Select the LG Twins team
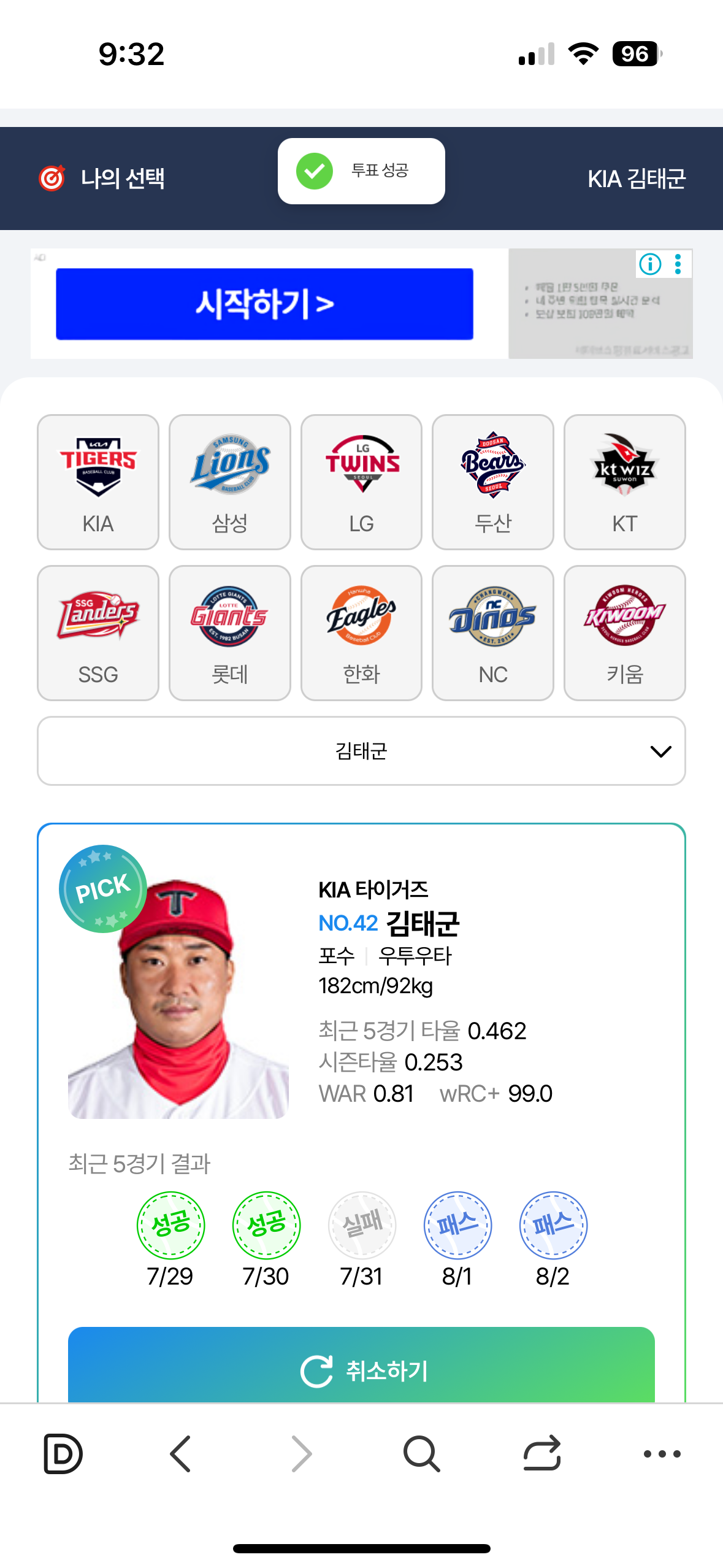Screen dimensions: 723x1568 click(x=361, y=482)
